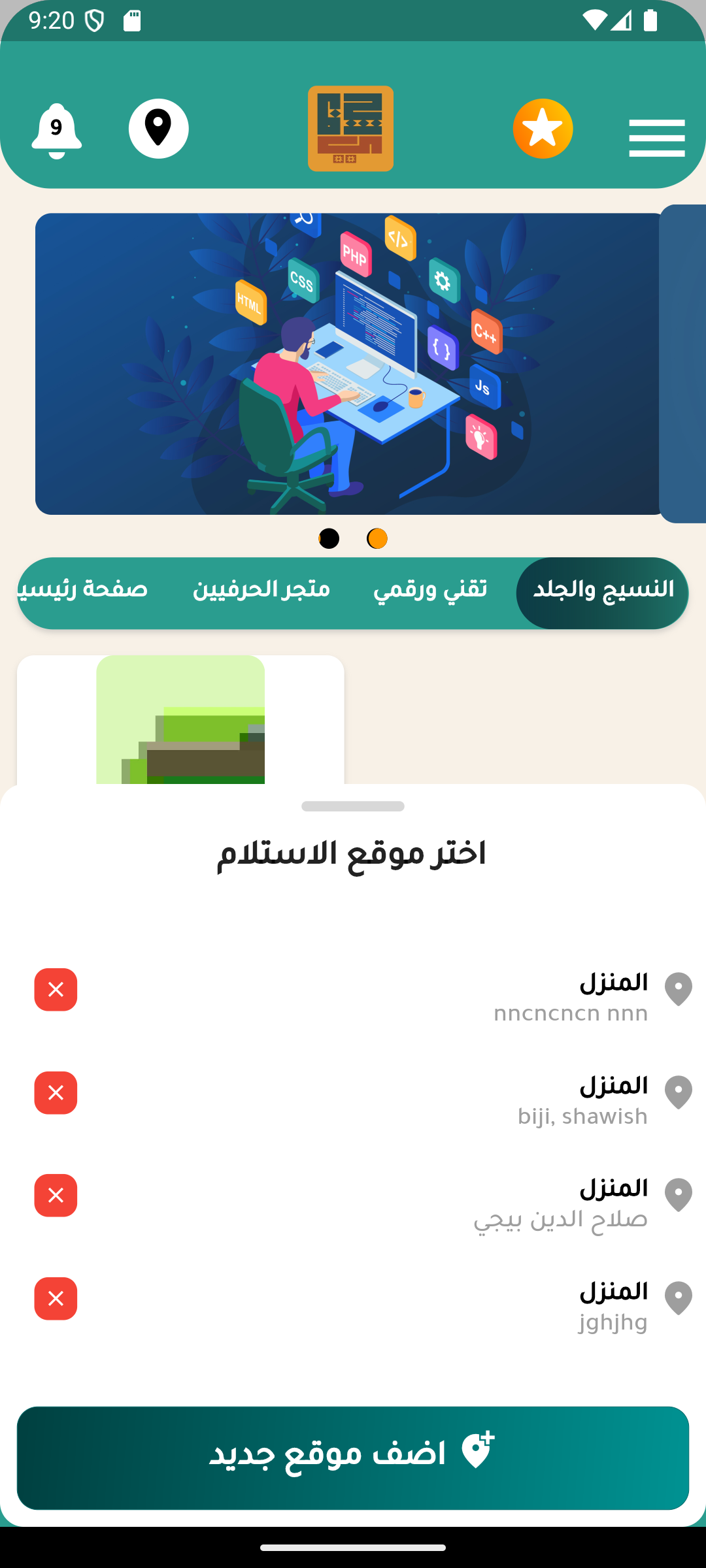
Task: Remove the jghjhg address
Action: [x=56, y=1299]
